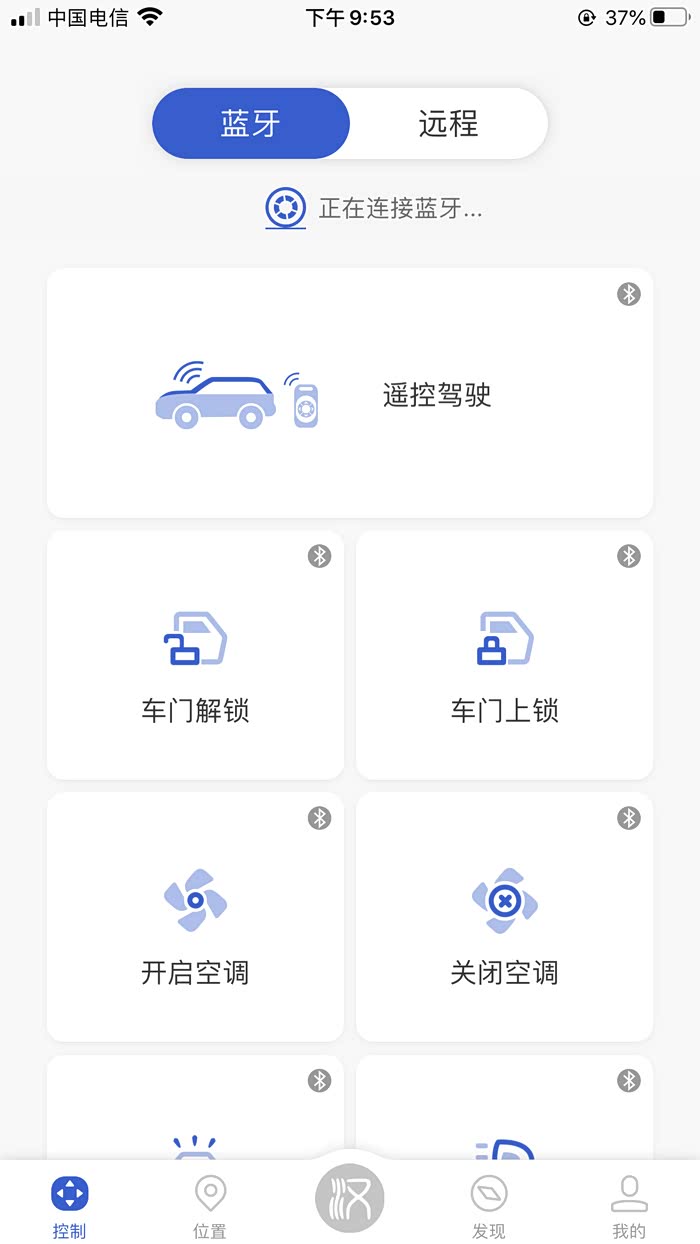Turn on the AC via 开启空调
The width and height of the screenshot is (700, 1244).
click(195, 917)
